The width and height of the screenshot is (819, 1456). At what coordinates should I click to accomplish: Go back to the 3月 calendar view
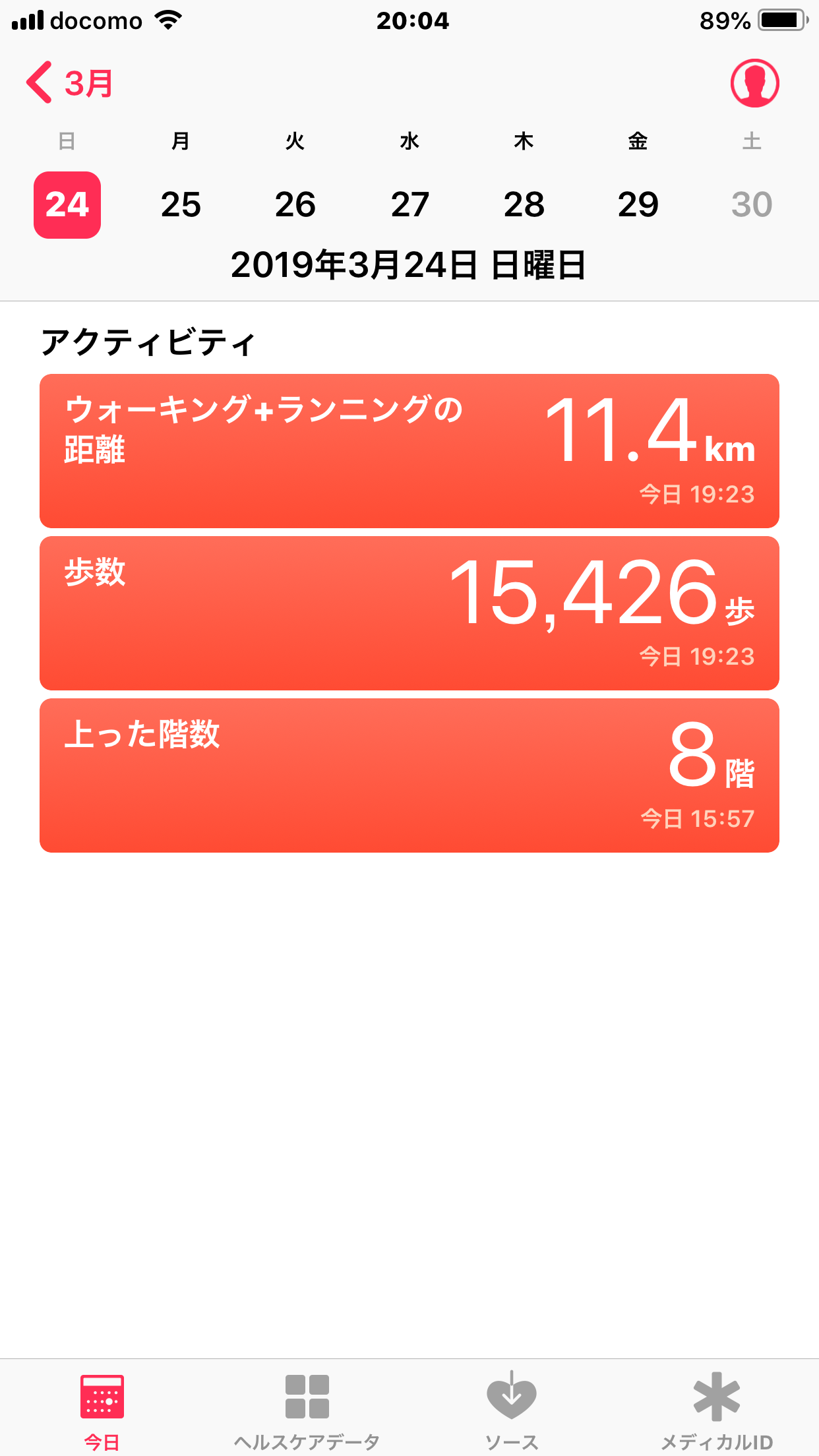pos(69,83)
